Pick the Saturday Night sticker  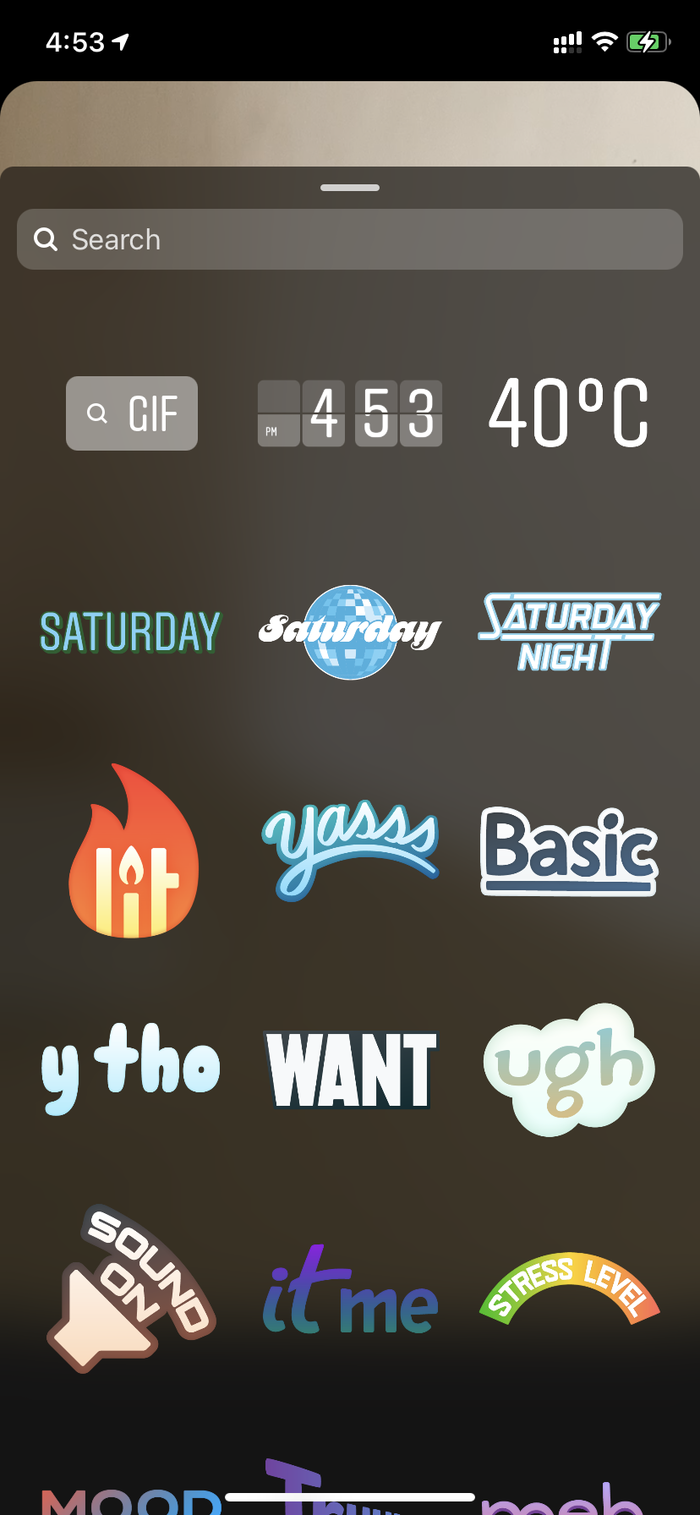(x=568, y=632)
